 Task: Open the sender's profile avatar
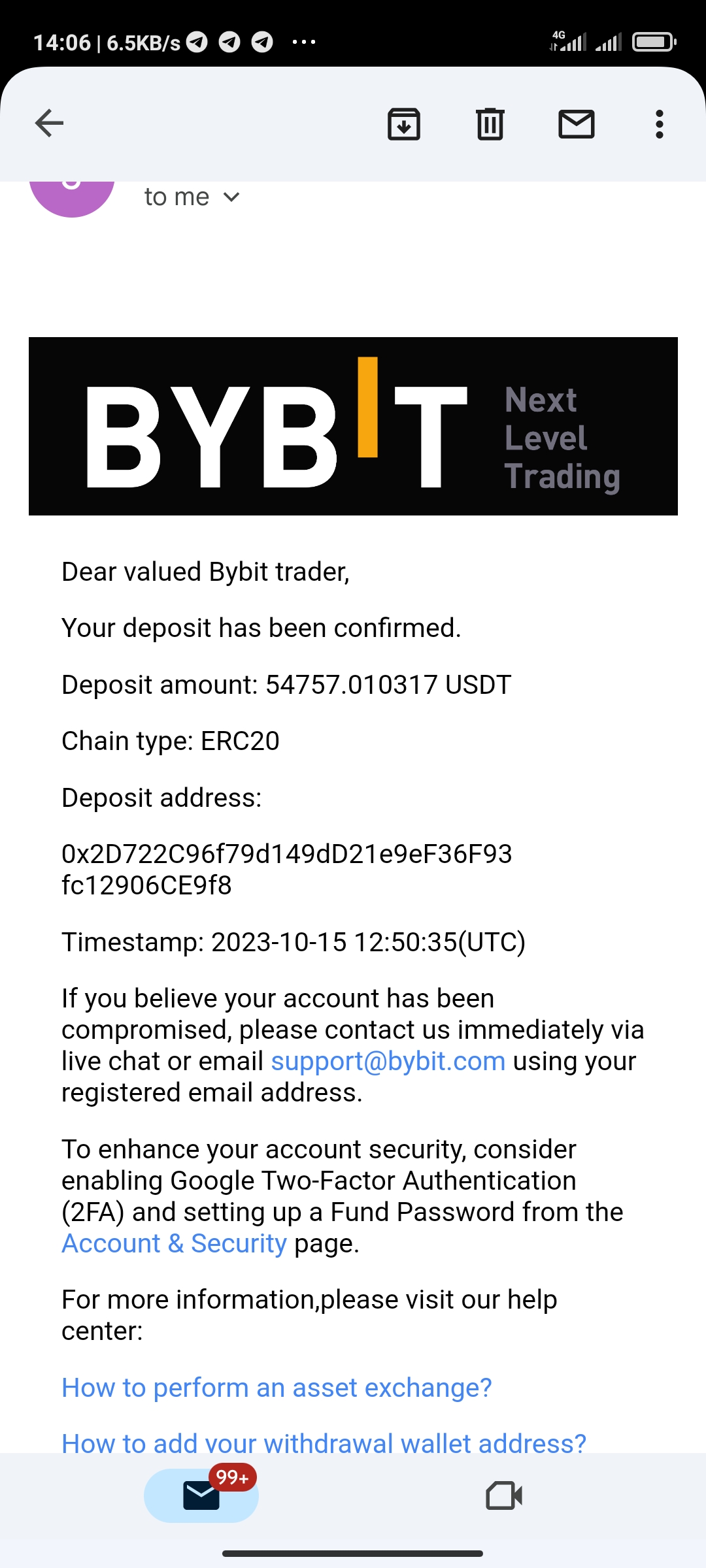pyautogui.click(x=72, y=193)
